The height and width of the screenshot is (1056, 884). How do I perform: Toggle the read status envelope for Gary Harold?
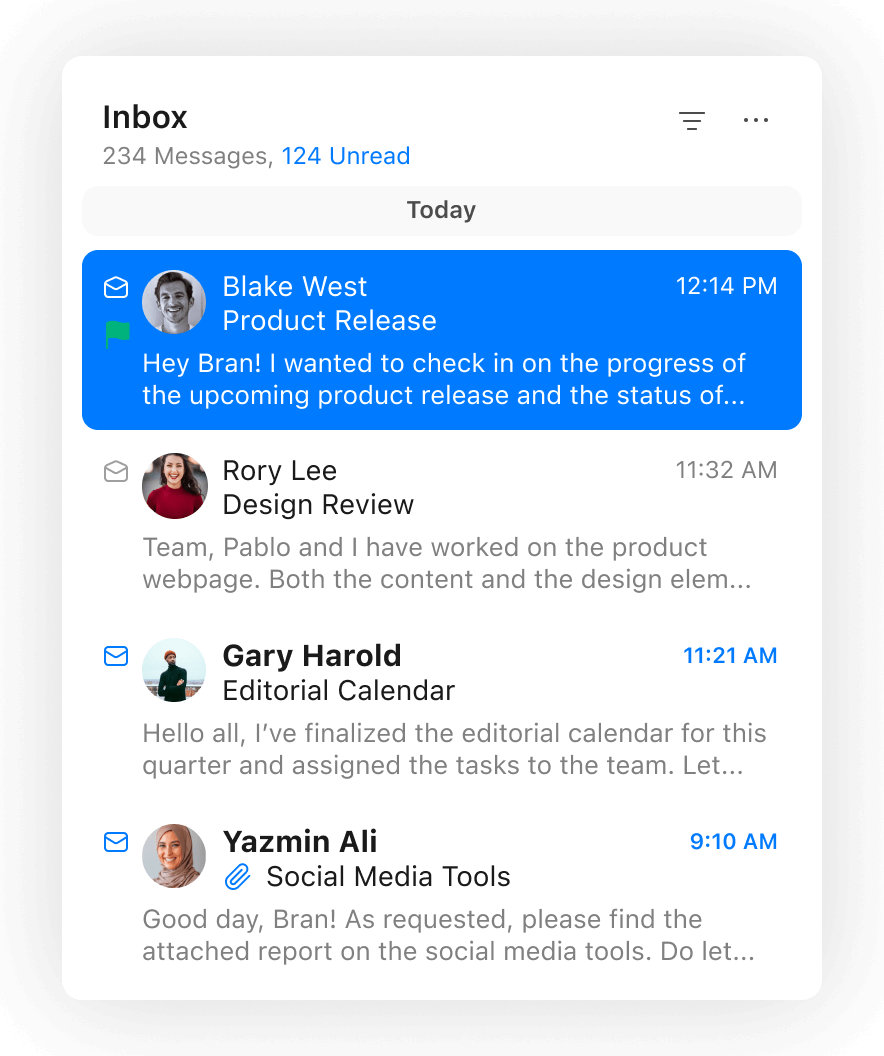(116, 656)
